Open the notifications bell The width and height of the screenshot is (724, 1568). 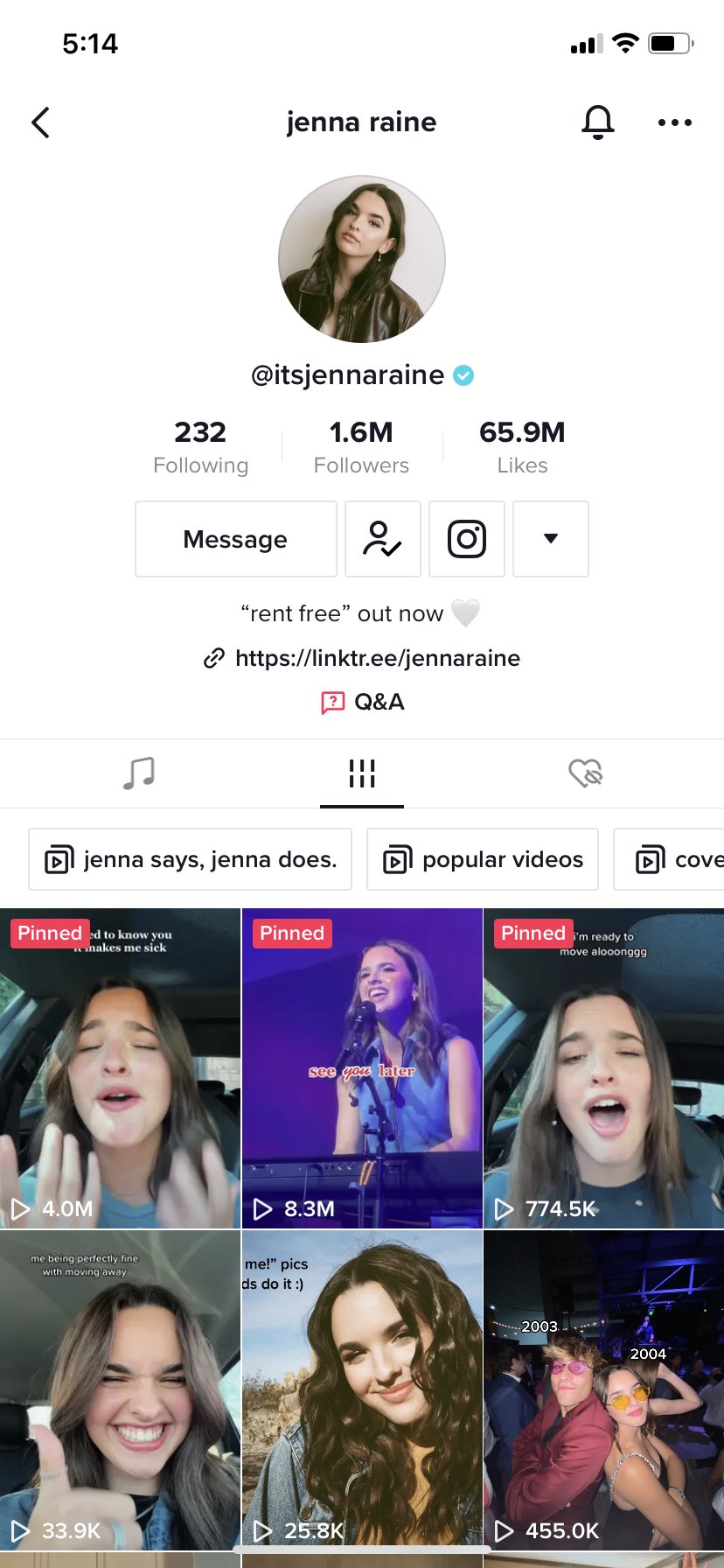pos(598,122)
